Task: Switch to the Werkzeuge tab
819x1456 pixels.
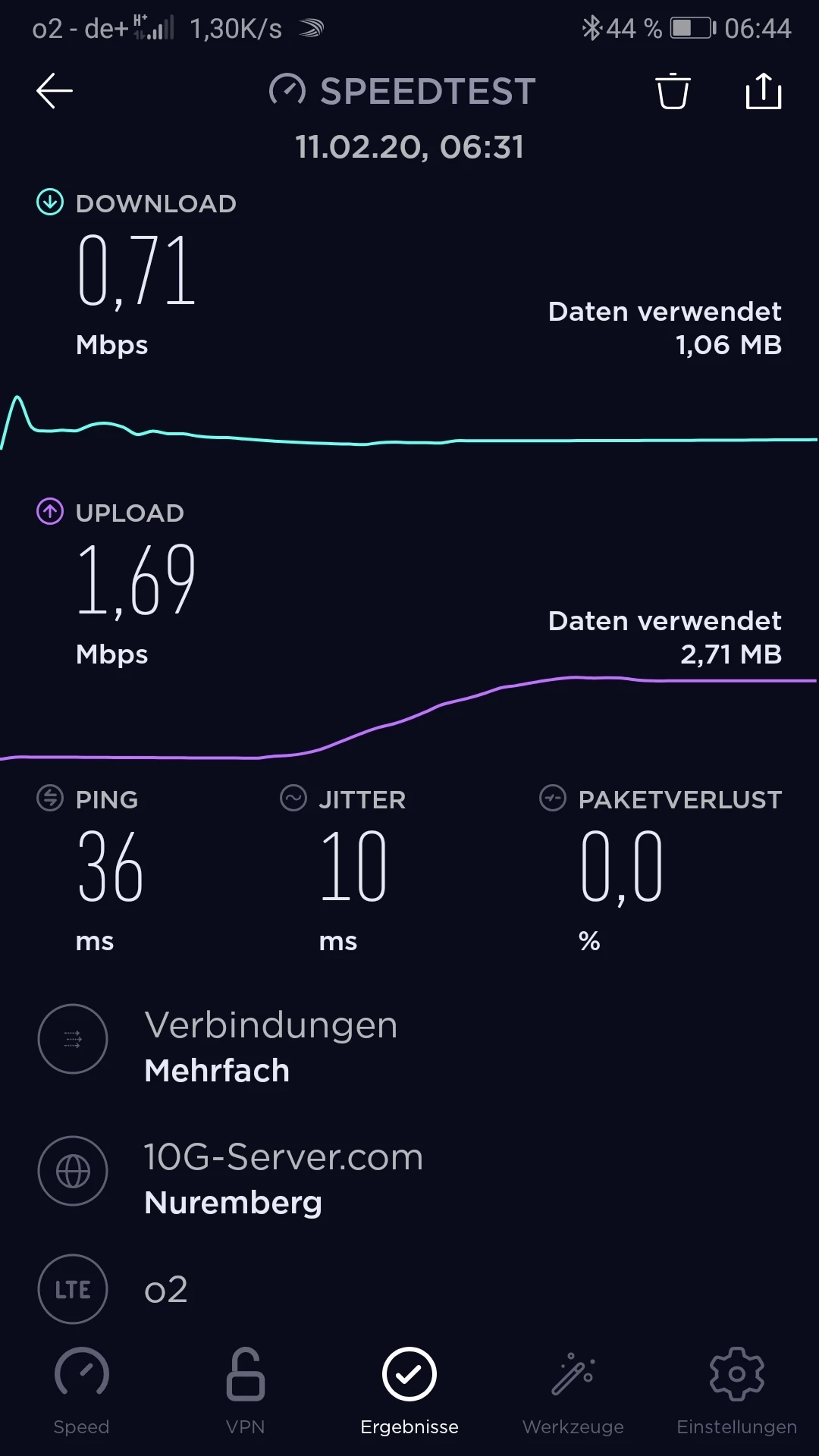Action: (573, 1391)
